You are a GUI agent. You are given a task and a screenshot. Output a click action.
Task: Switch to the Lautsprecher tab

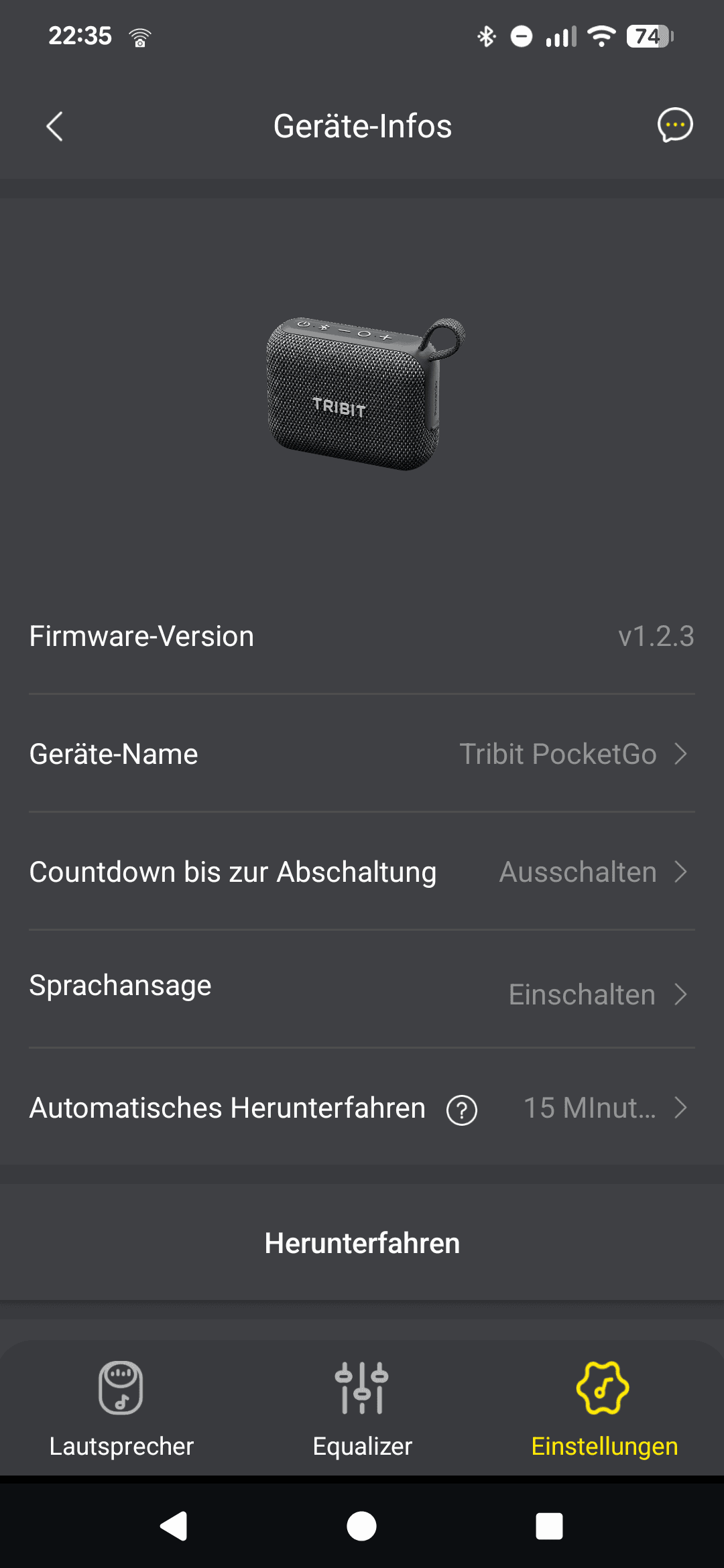121,1409
